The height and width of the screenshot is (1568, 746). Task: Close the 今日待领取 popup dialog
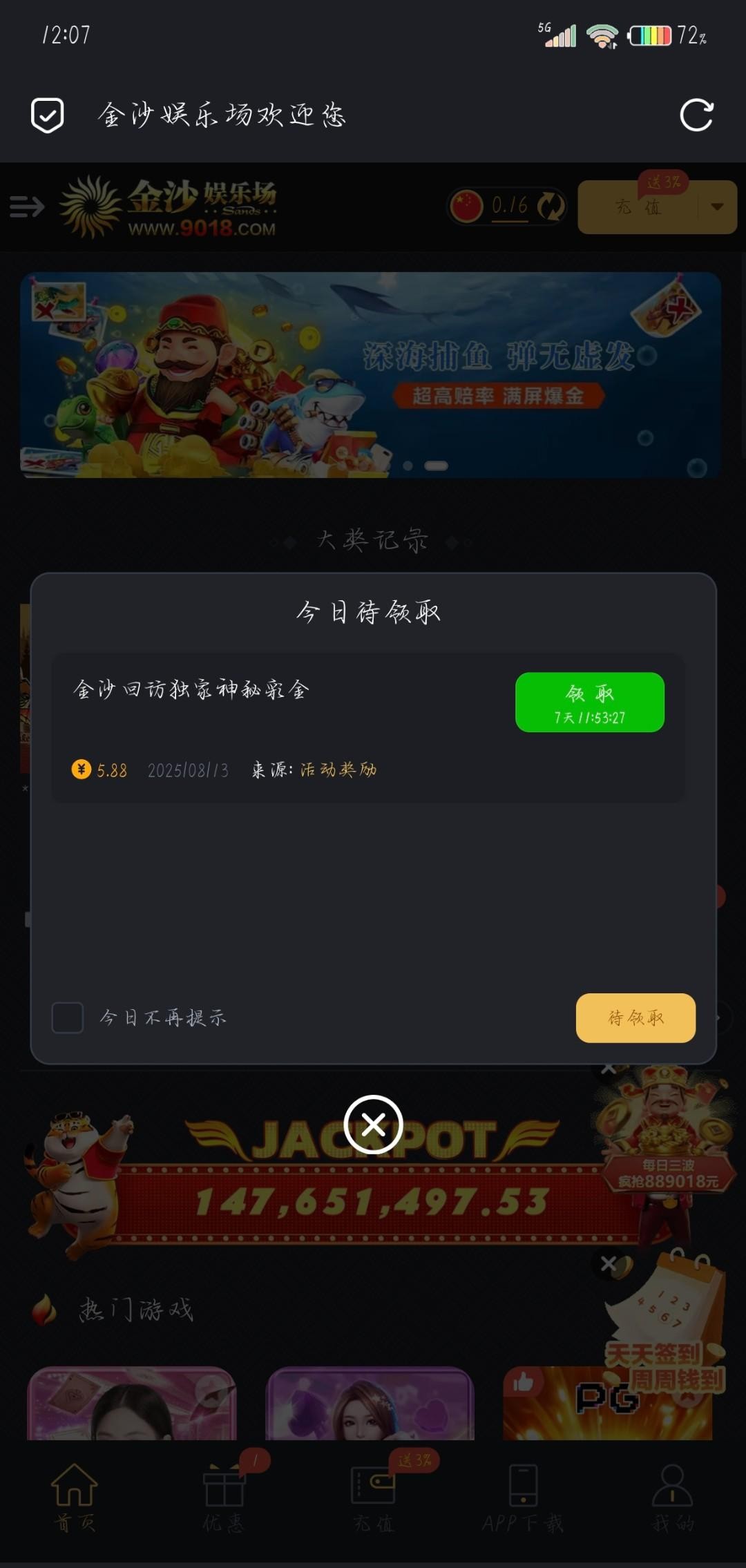coord(374,1125)
